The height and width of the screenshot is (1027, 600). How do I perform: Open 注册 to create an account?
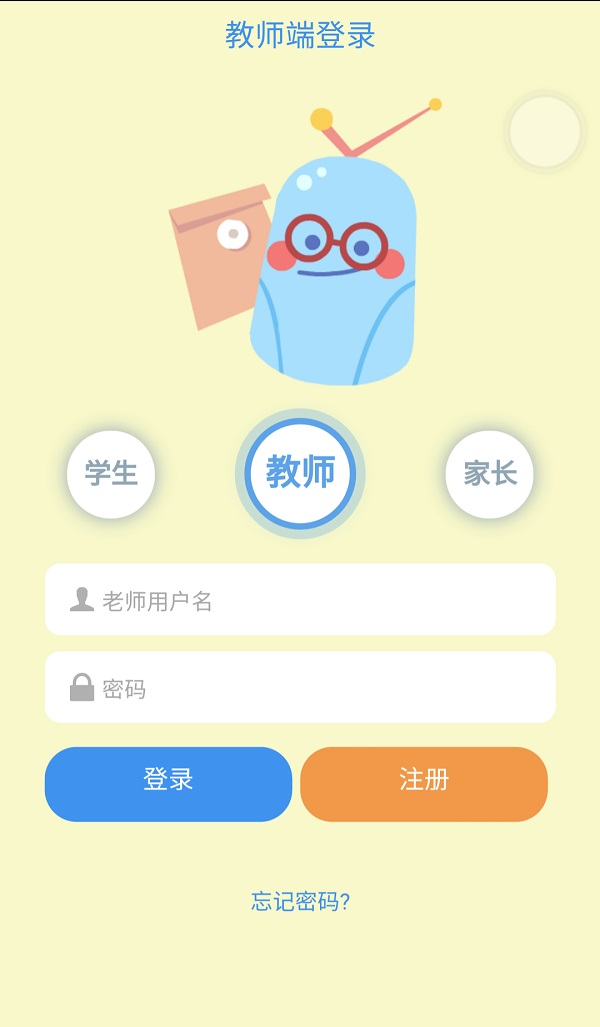pyautogui.click(x=424, y=784)
